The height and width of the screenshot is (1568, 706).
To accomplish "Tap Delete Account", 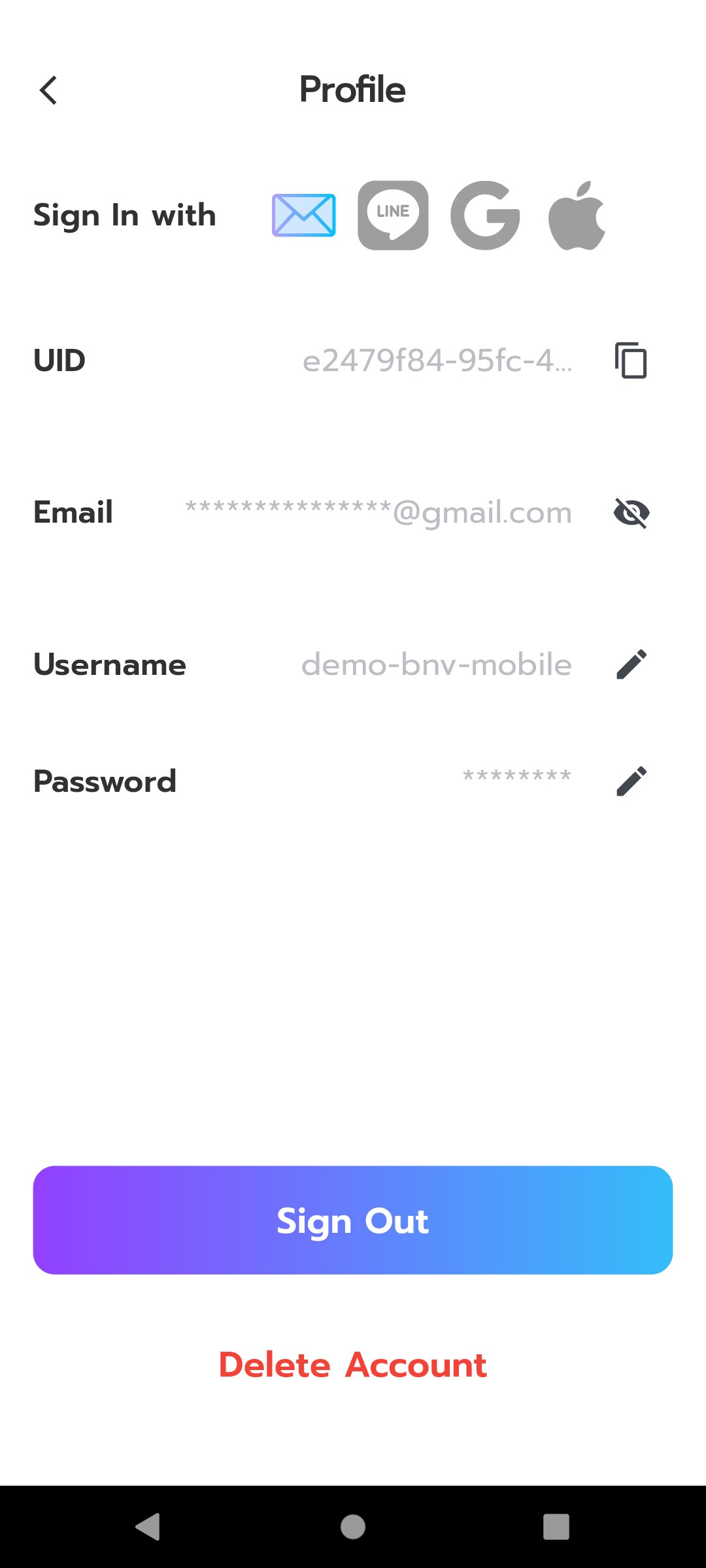I will click(x=353, y=1365).
